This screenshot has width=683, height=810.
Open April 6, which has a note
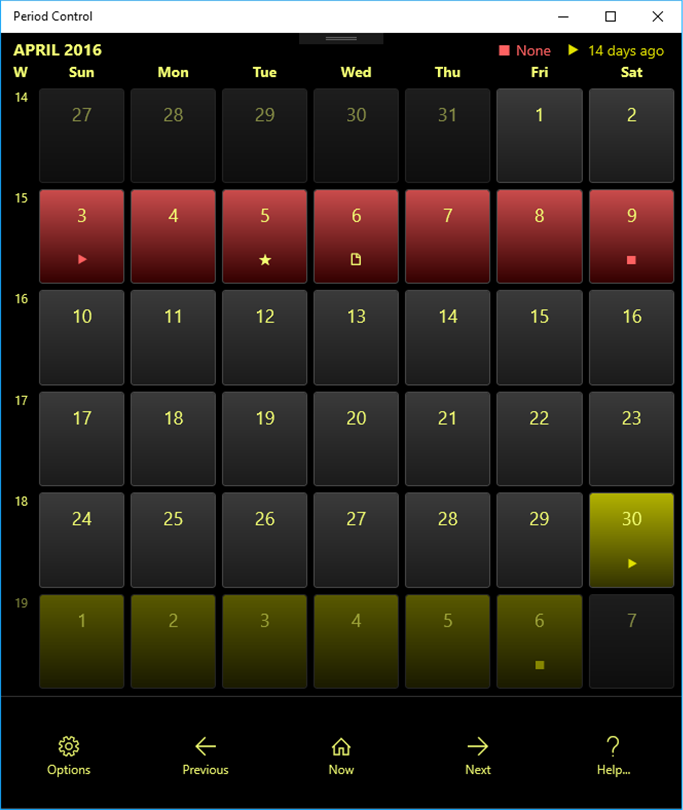(x=356, y=236)
